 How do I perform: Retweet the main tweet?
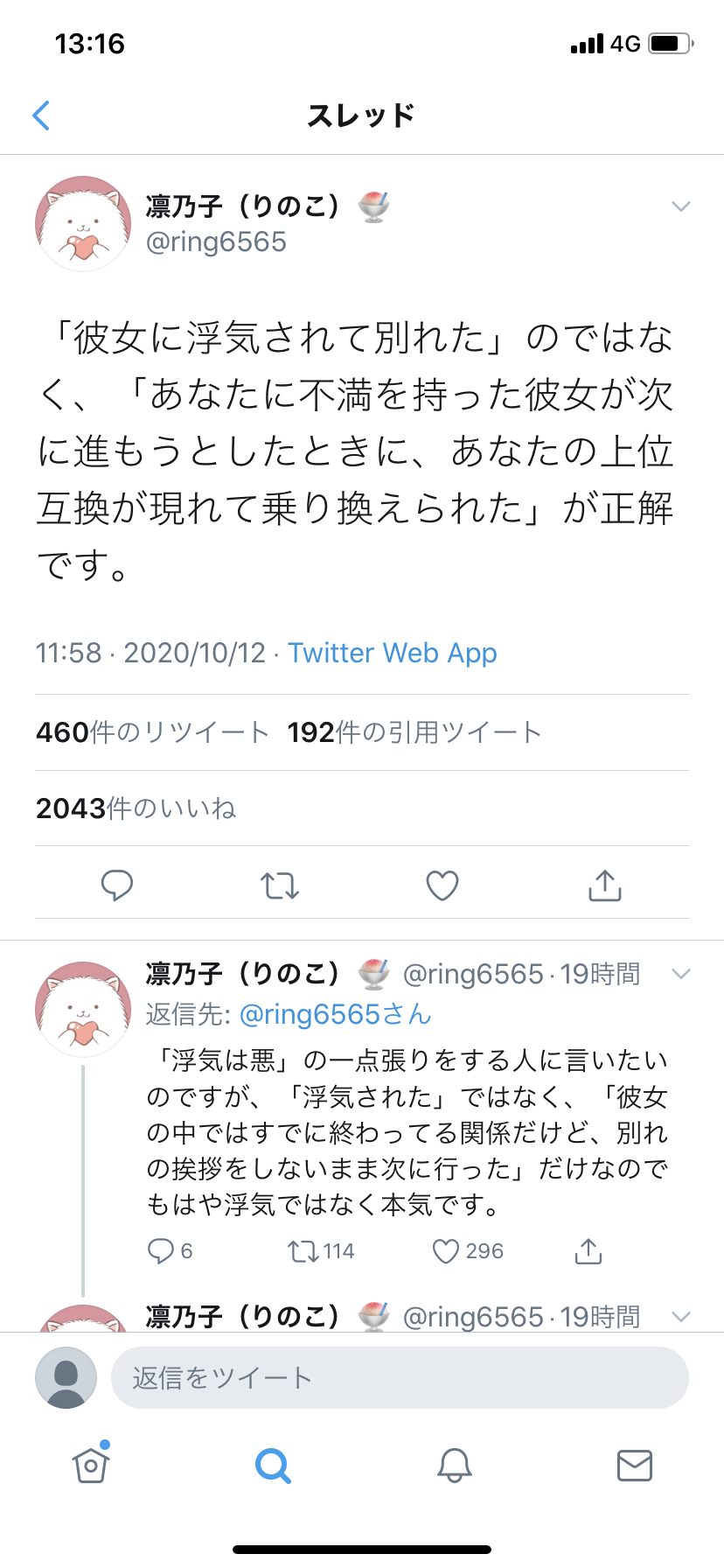point(280,885)
